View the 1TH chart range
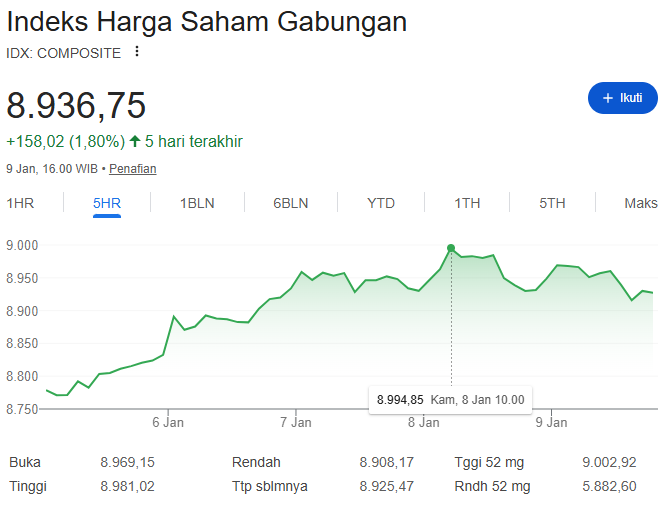The width and height of the screenshot is (670, 517). (467, 203)
